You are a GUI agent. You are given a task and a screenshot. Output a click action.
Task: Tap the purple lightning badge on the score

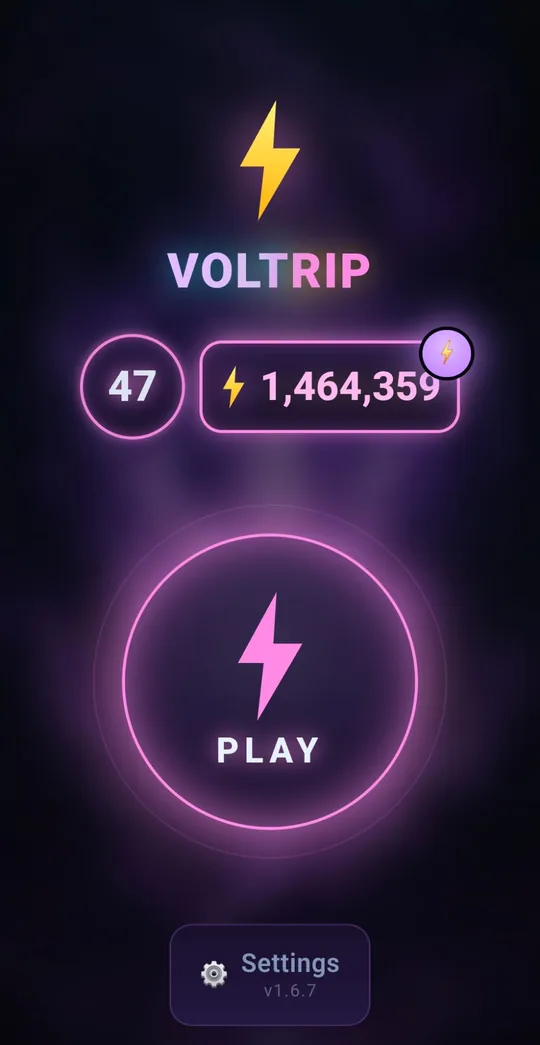pos(447,353)
